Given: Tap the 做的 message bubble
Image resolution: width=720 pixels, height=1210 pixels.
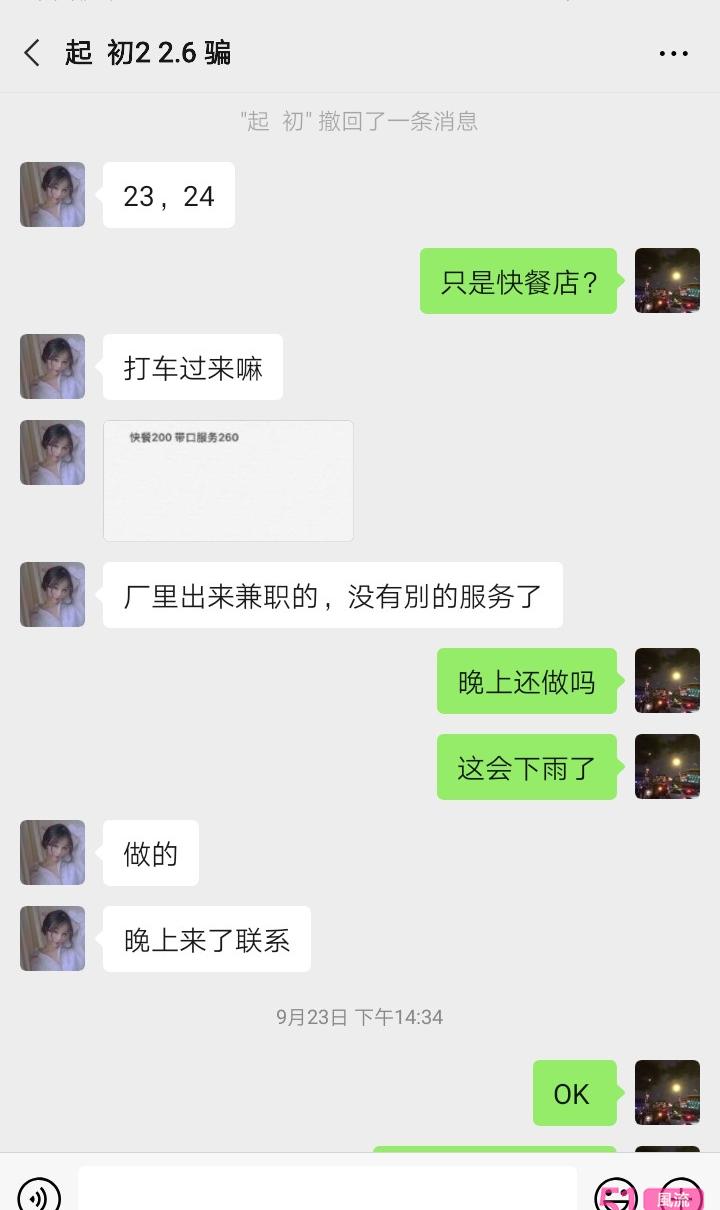Looking at the screenshot, I should click(150, 853).
